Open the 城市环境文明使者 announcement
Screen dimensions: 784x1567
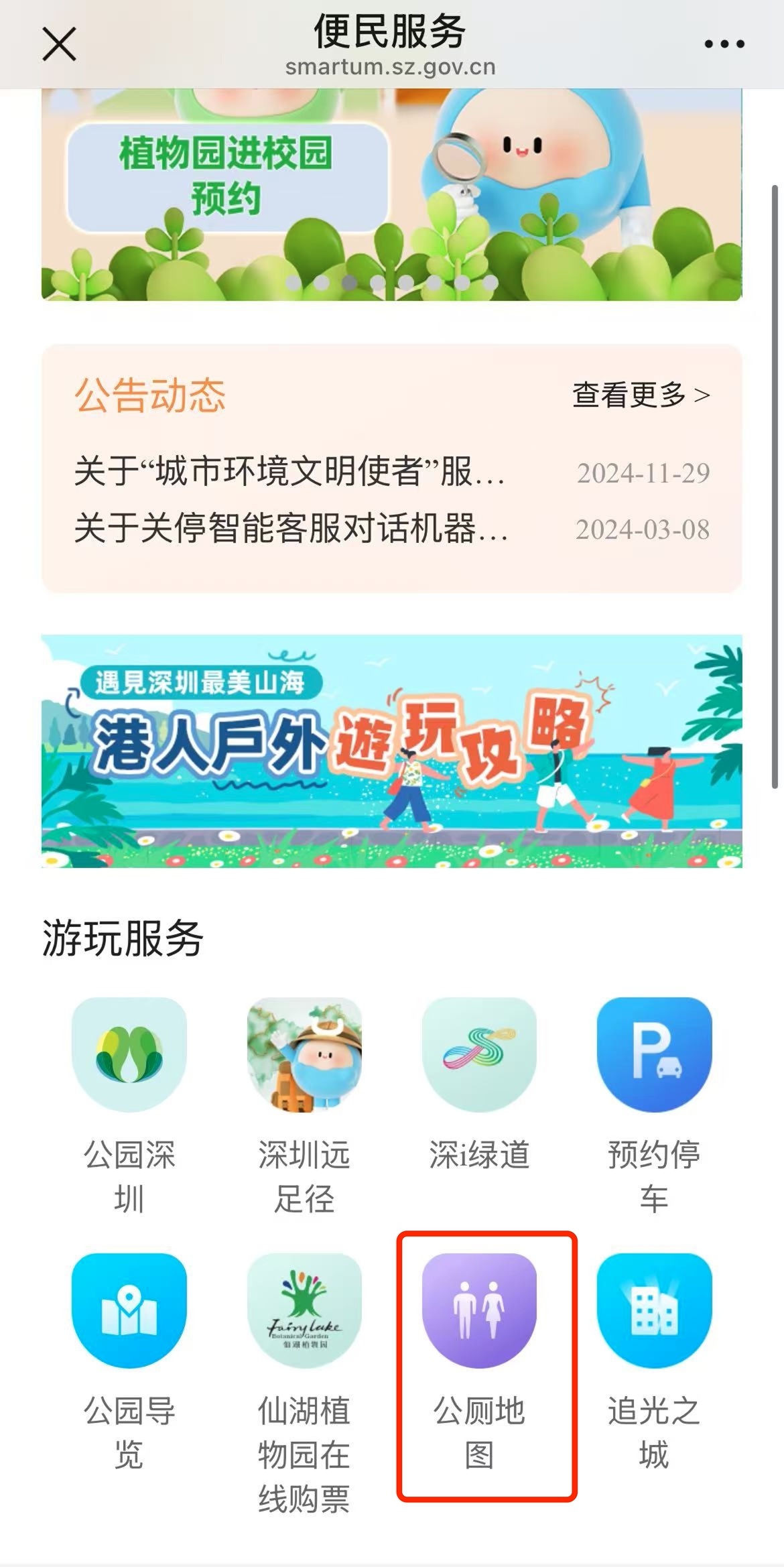tap(289, 471)
